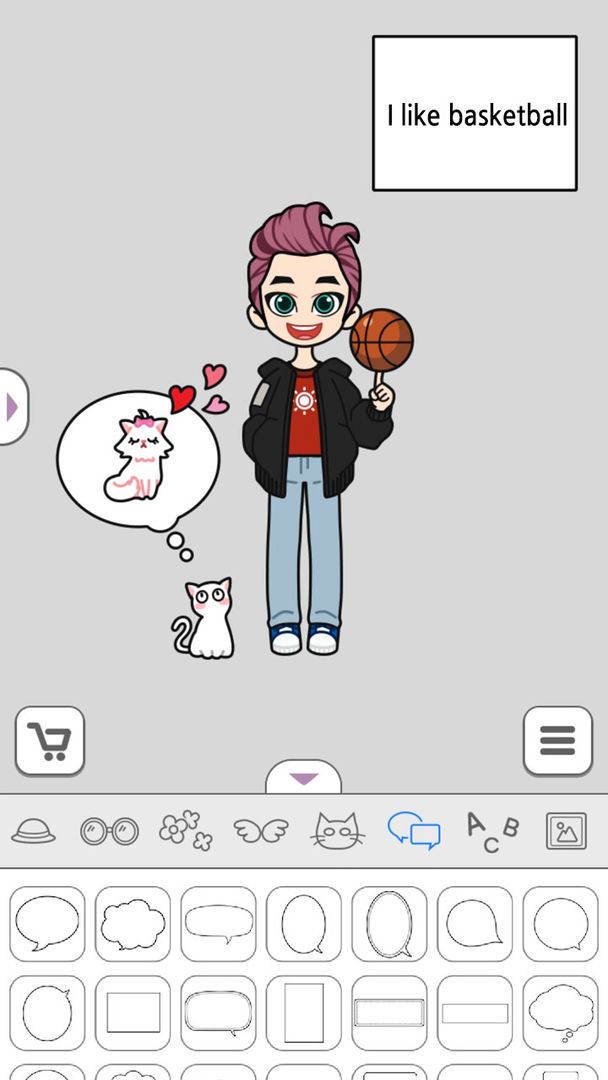608x1080 pixels.
Task: Choose the thought cloud bubble in the second row
Action: tap(560, 1012)
